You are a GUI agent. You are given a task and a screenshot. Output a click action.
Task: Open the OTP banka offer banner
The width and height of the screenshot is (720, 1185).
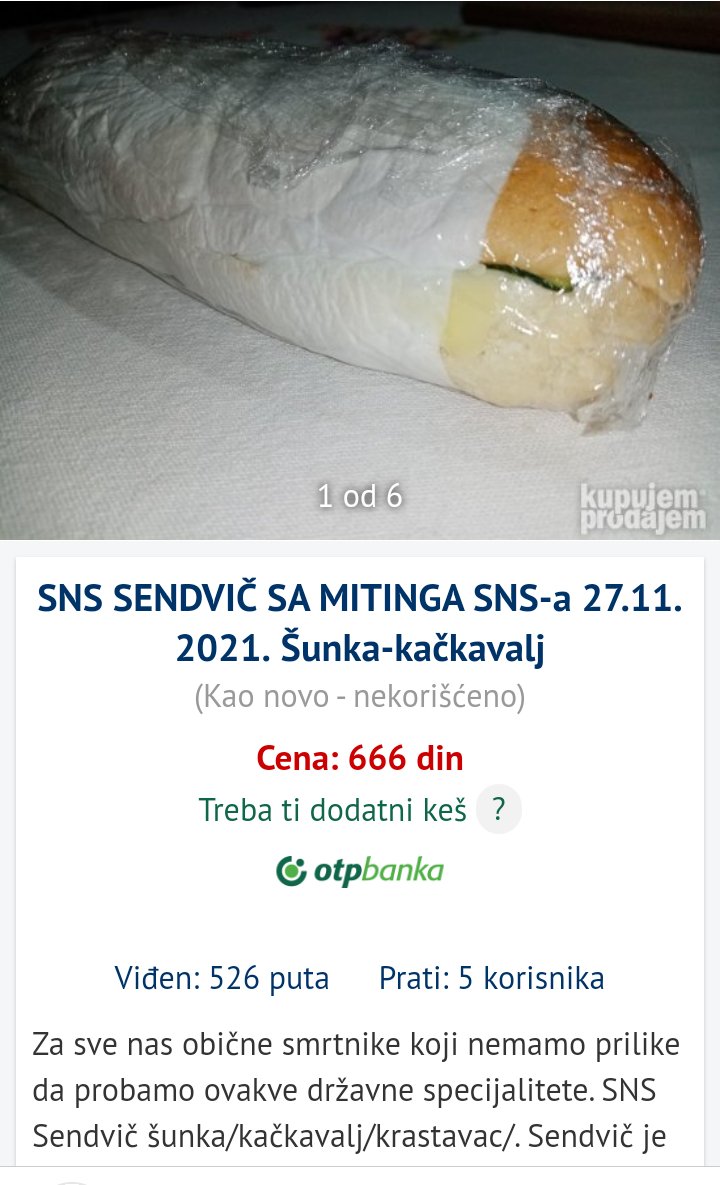coord(360,871)
